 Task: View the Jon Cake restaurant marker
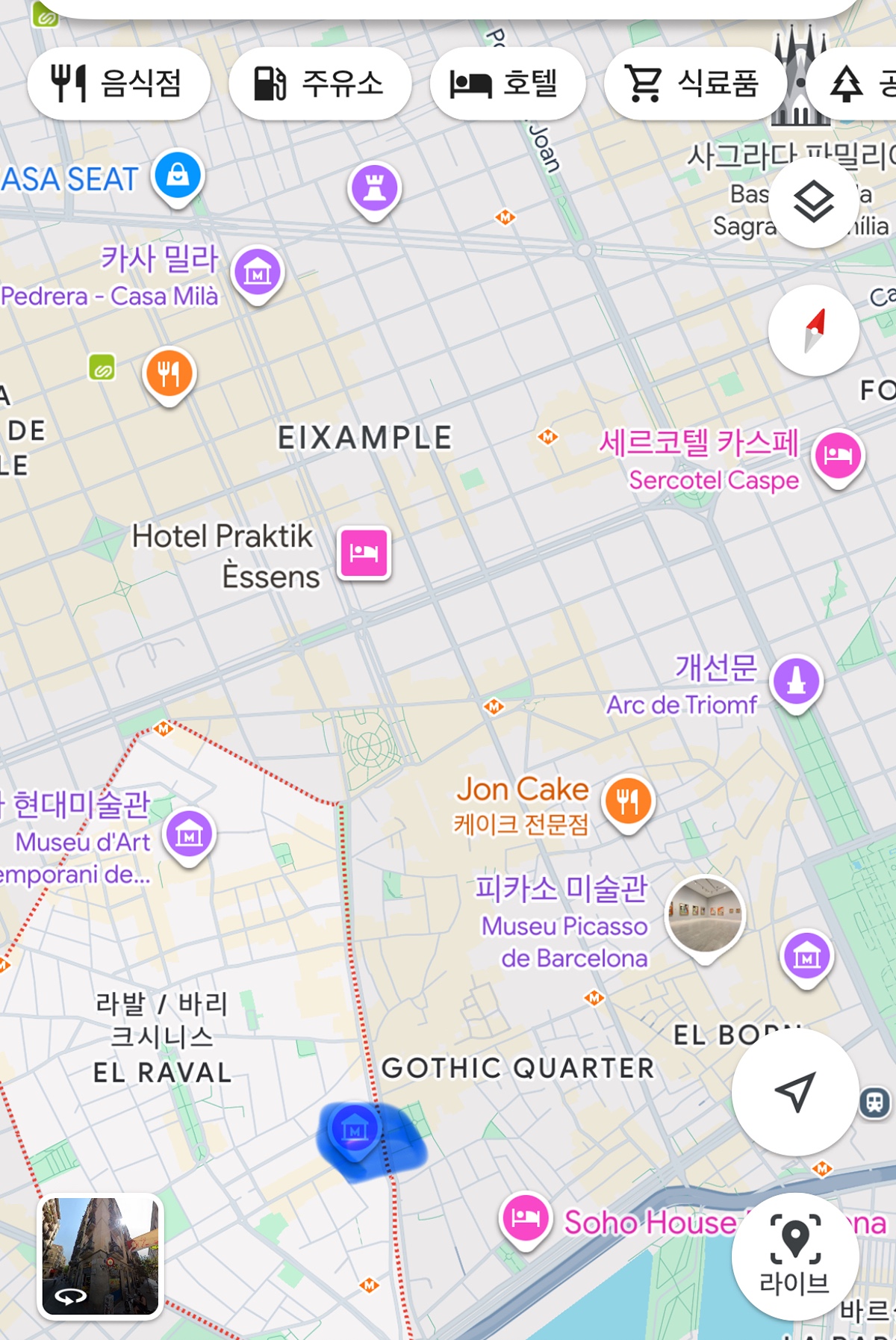628,801
